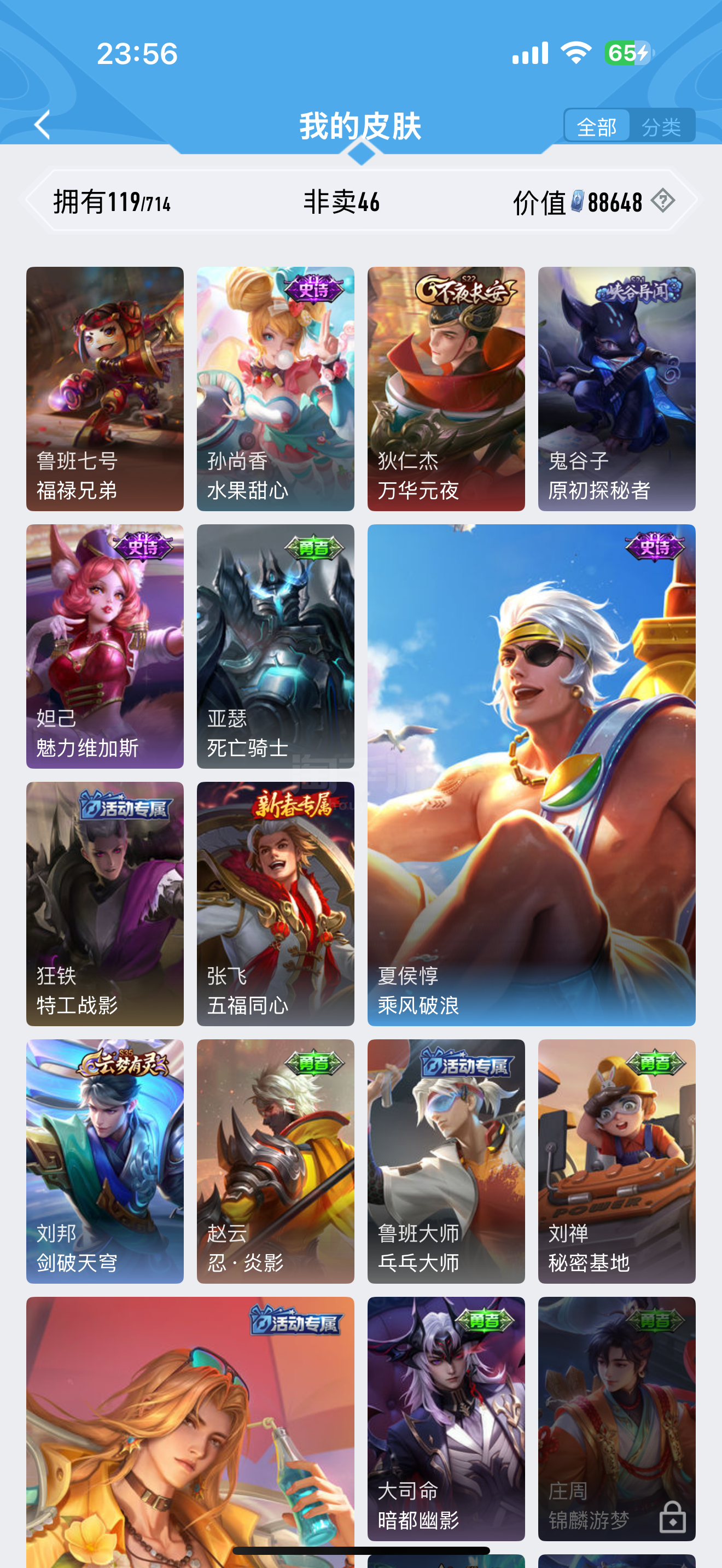View the 狄仁杰 万华元夜 skin
722x1568 pixels.
446,388
